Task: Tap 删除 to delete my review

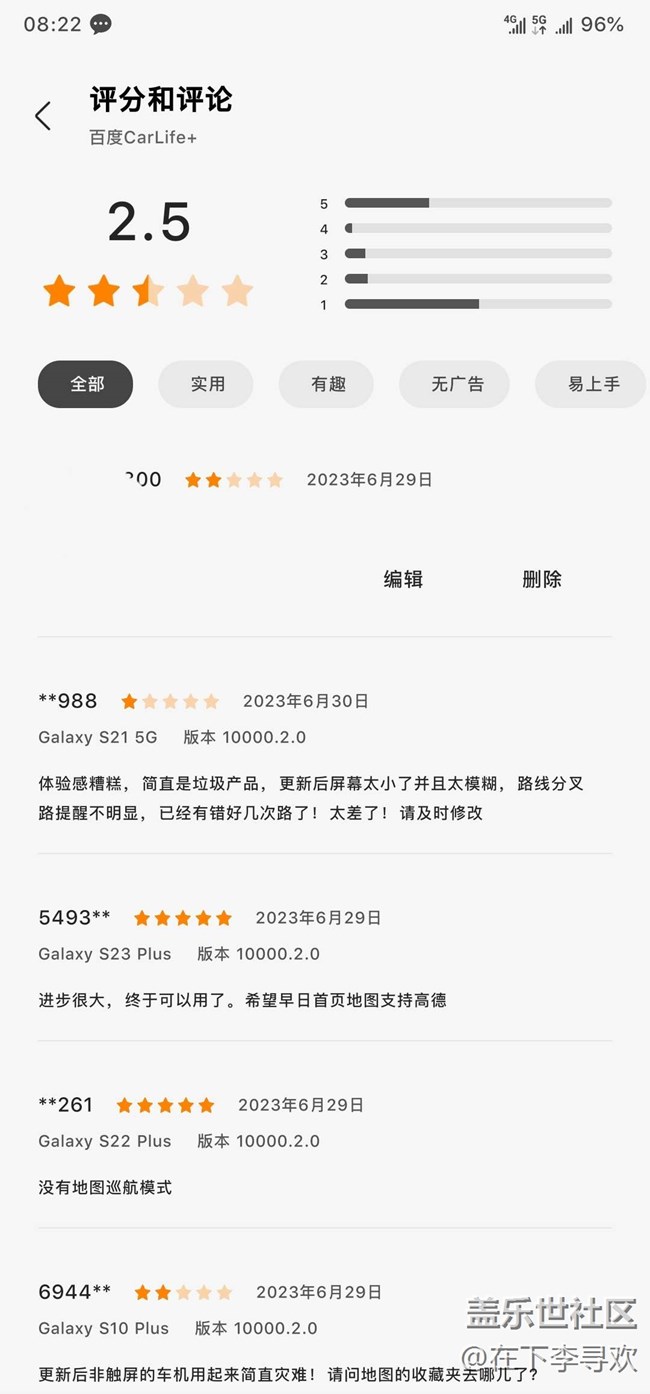Action: 541,579
